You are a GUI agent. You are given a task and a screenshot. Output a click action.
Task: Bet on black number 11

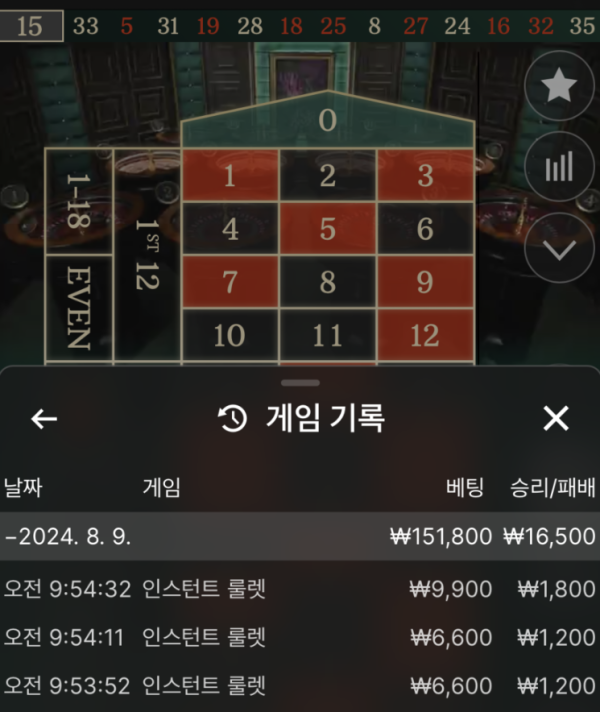pos(327,335)
